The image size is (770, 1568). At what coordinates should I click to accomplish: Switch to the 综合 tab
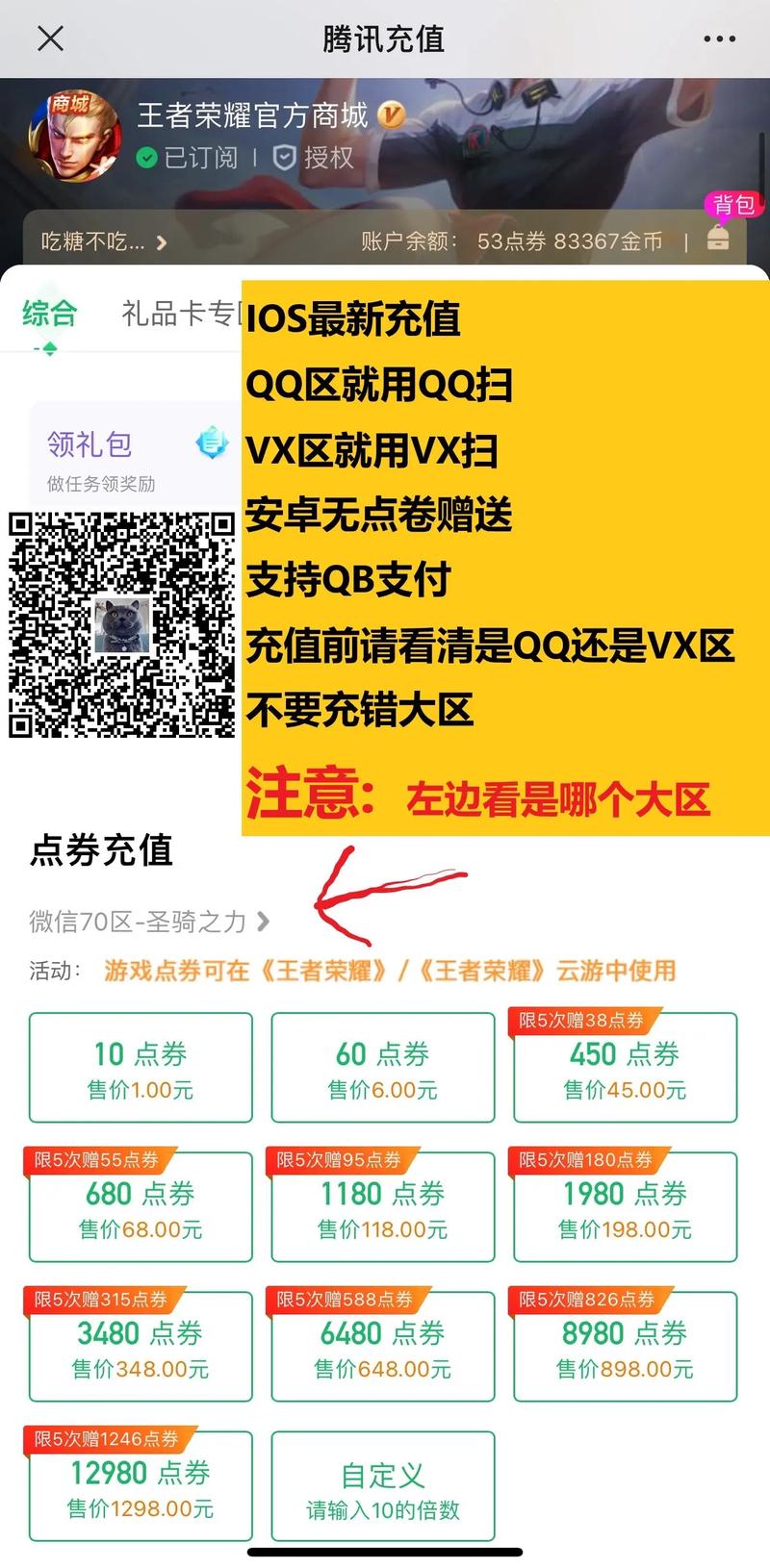click(49, 314)
